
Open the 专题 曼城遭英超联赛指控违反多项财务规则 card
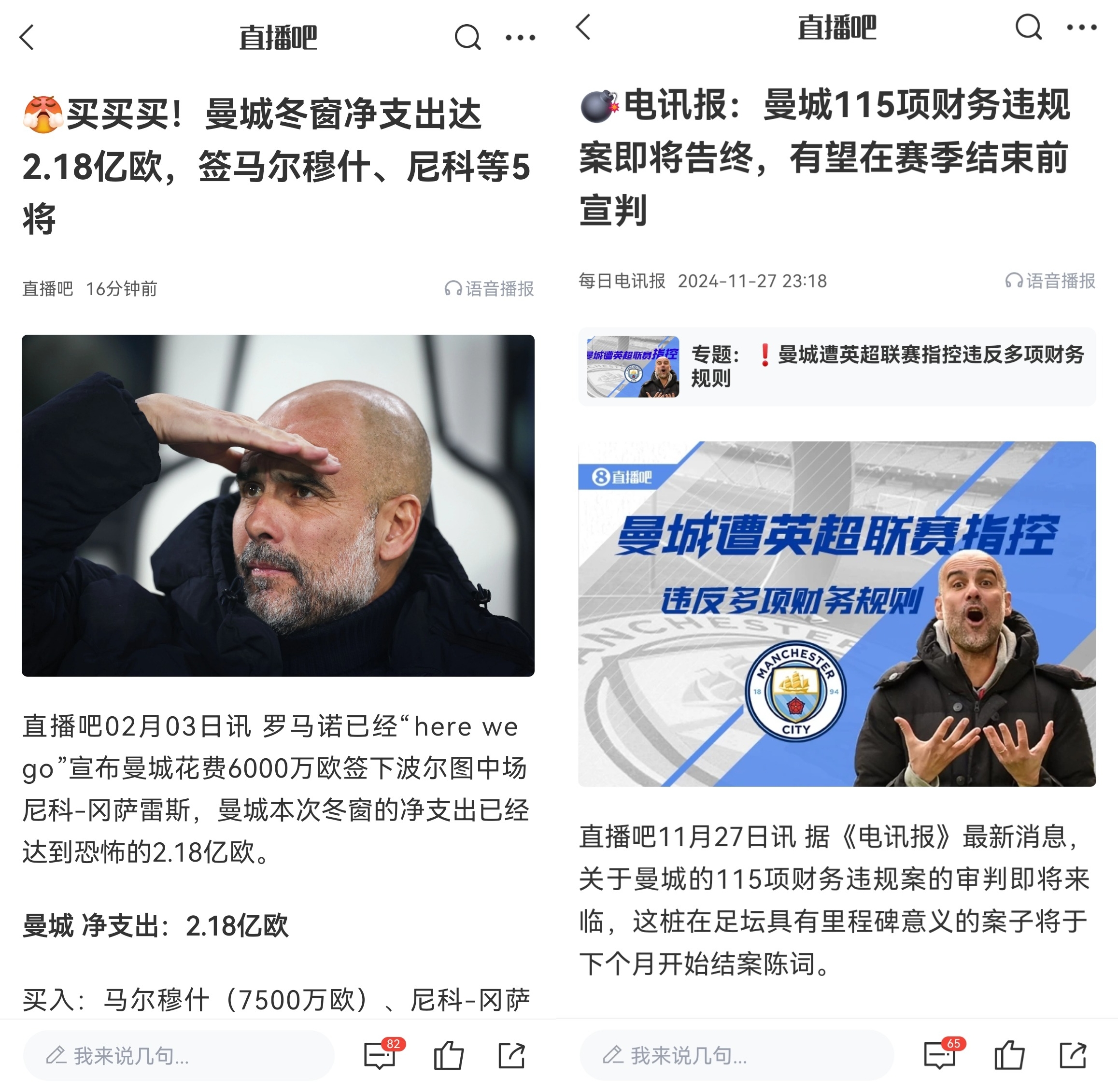tap(836, 367)
